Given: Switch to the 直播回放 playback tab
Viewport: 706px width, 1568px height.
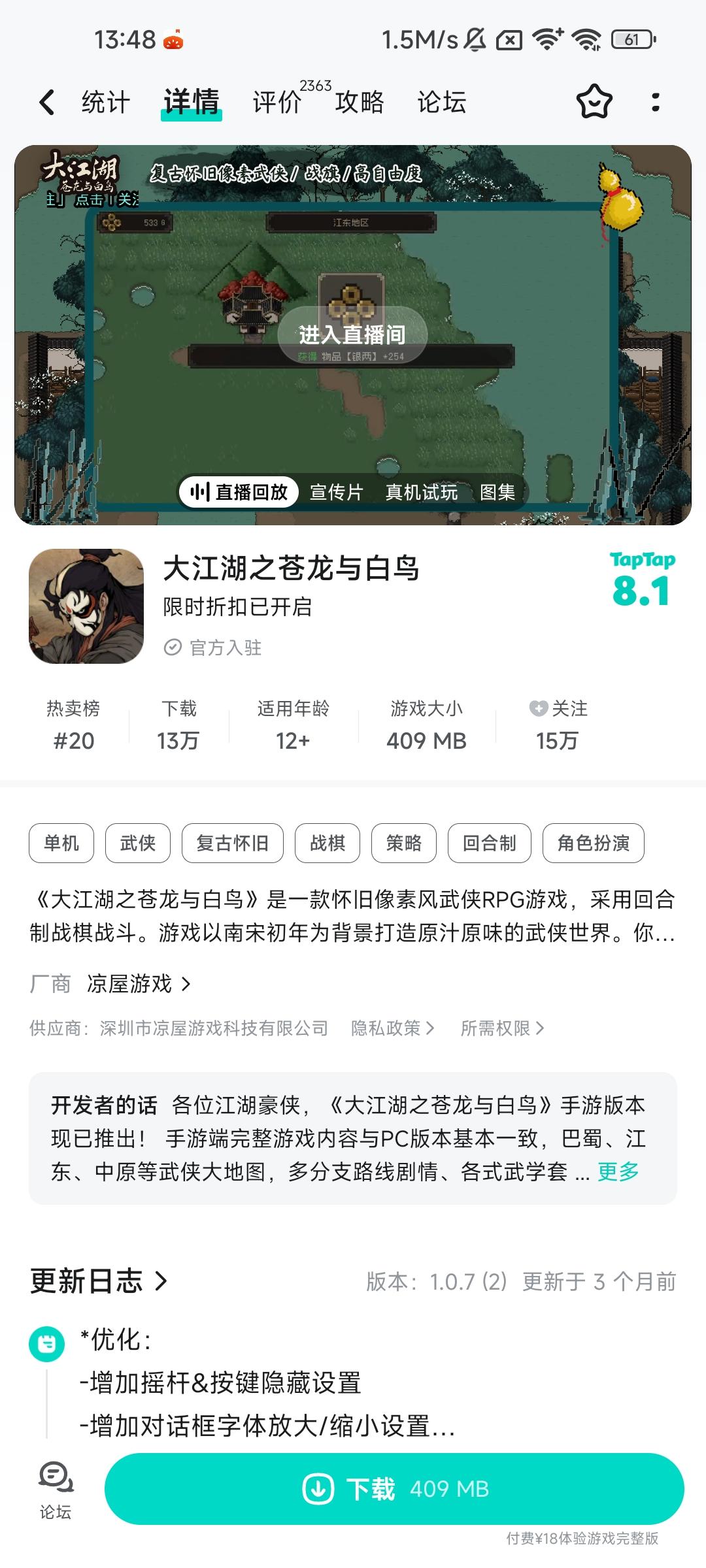Looking at the screenshot, I should point(239,493).
